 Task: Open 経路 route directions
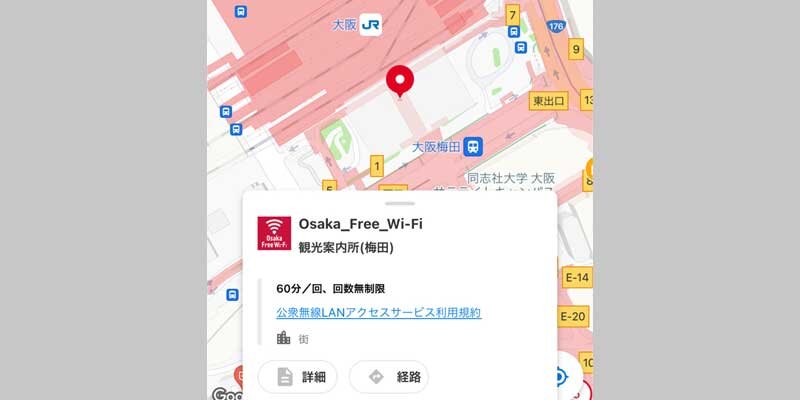click(389, 377)
